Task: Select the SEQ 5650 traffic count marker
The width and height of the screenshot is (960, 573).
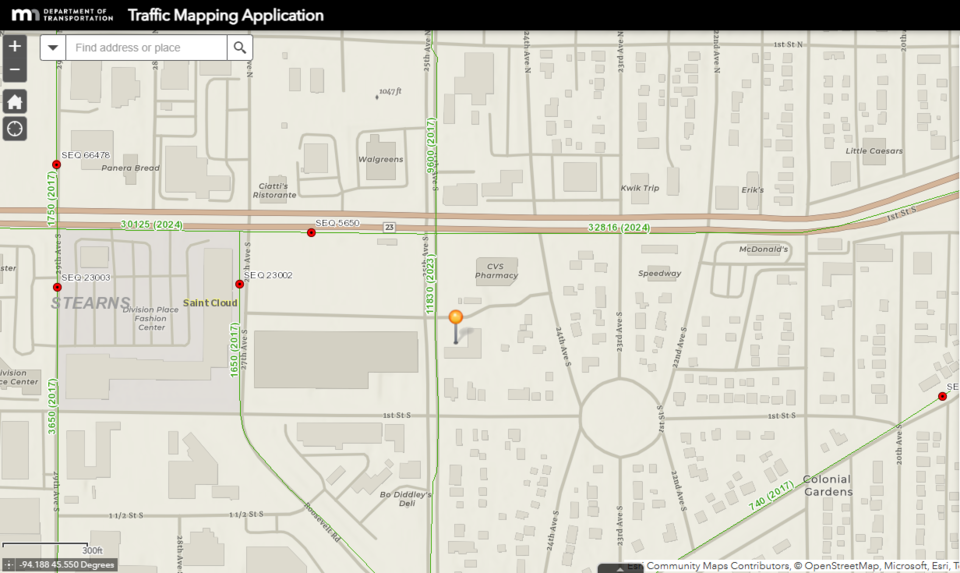Action: 311,233
